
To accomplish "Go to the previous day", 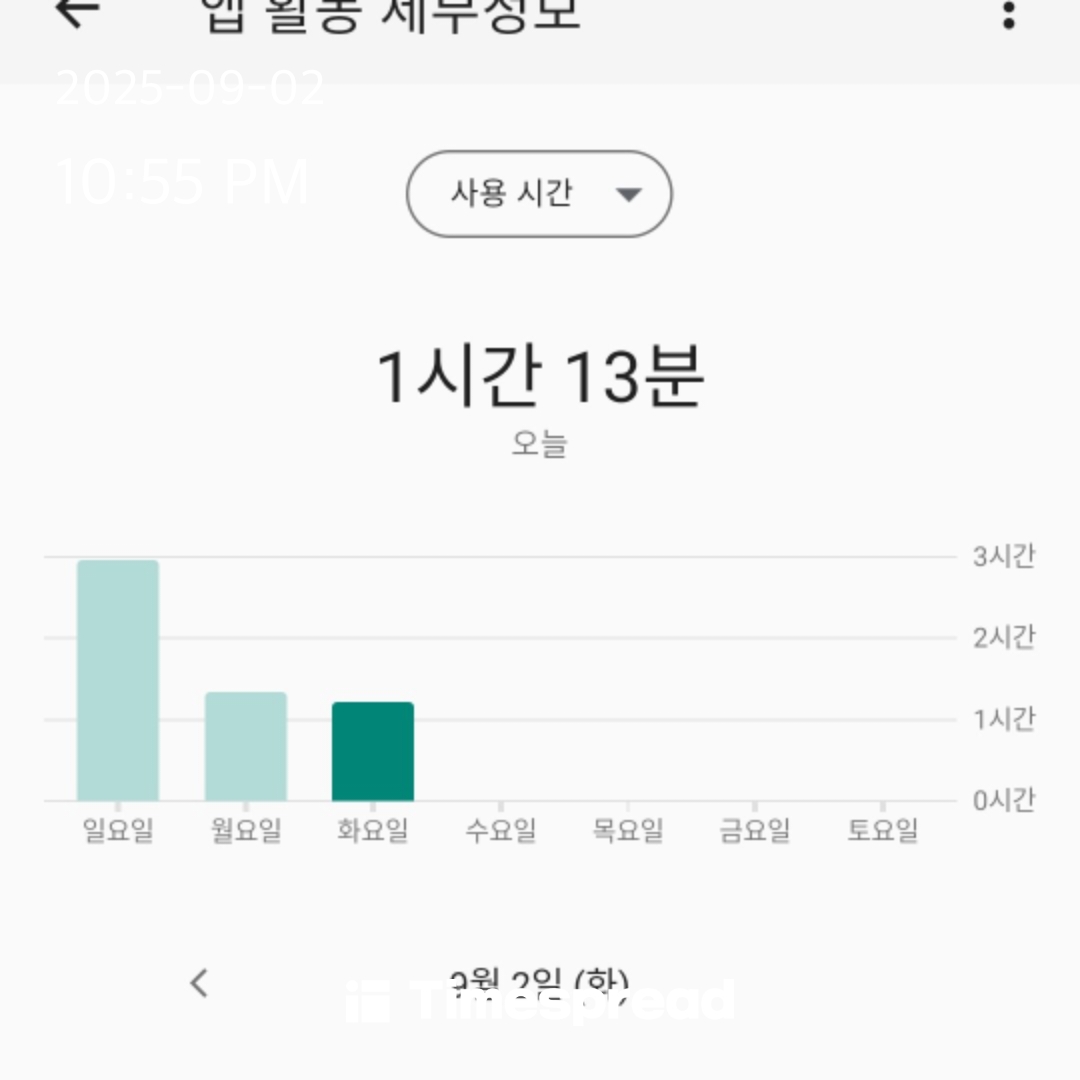I will click(x=199, y=983).
